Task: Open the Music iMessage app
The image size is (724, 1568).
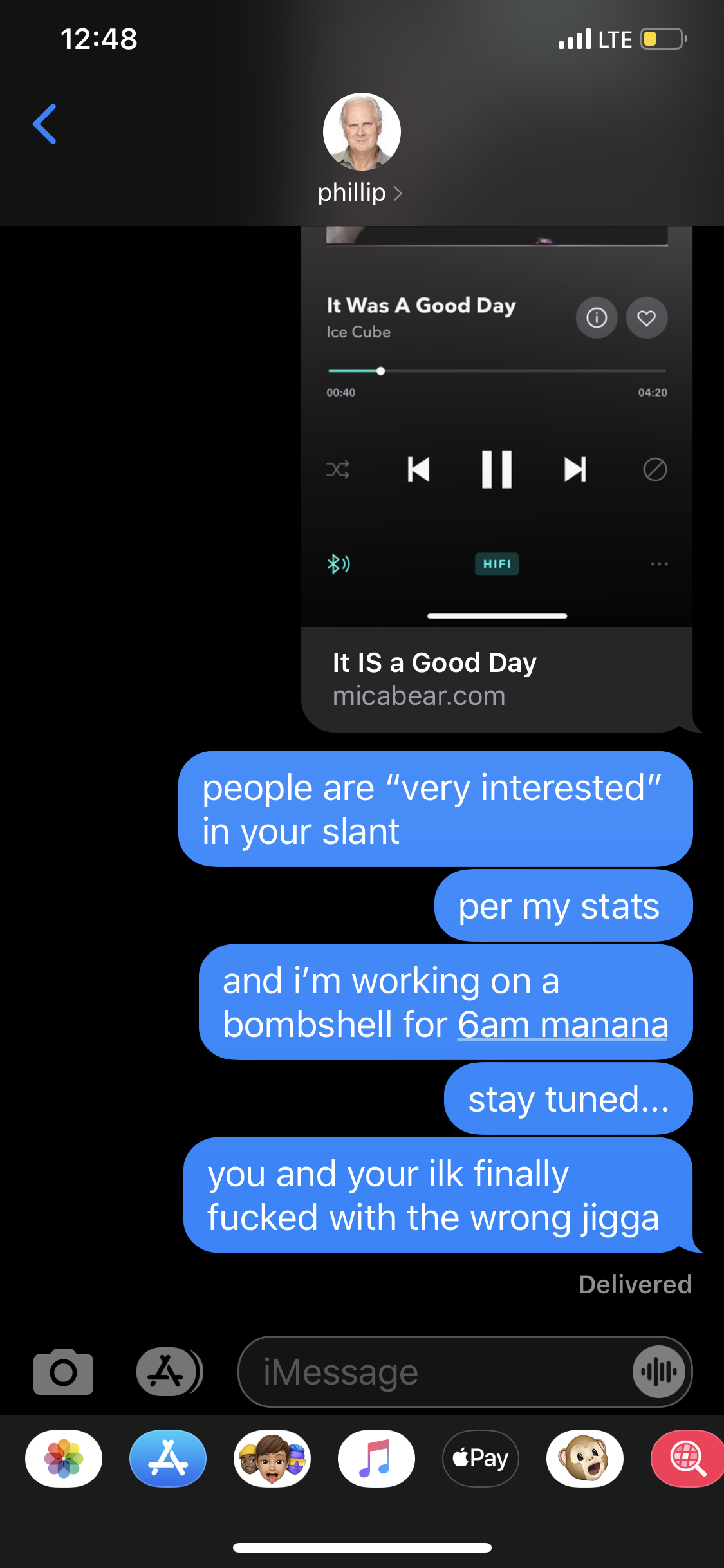Action: point(376,1458)
